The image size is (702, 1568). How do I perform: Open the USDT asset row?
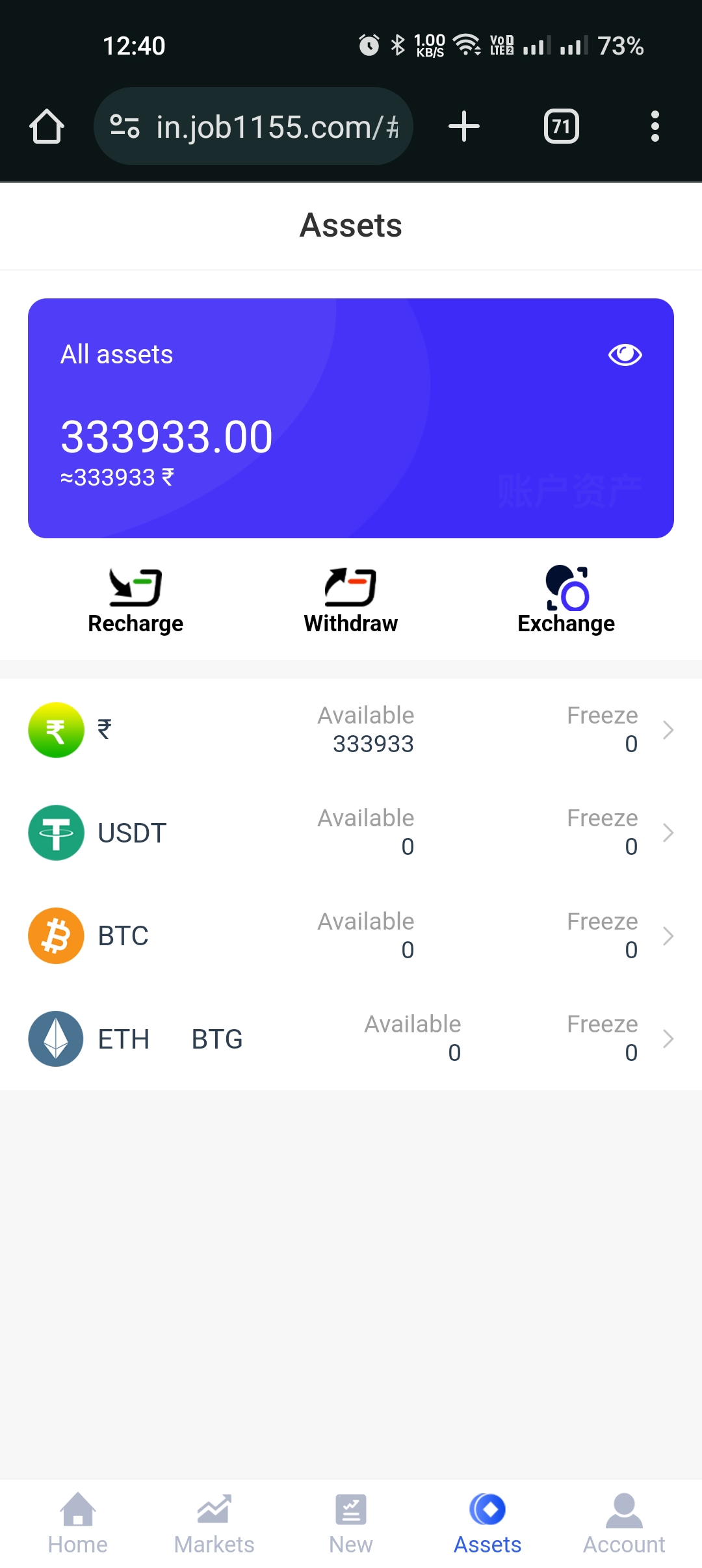[351, 833]
